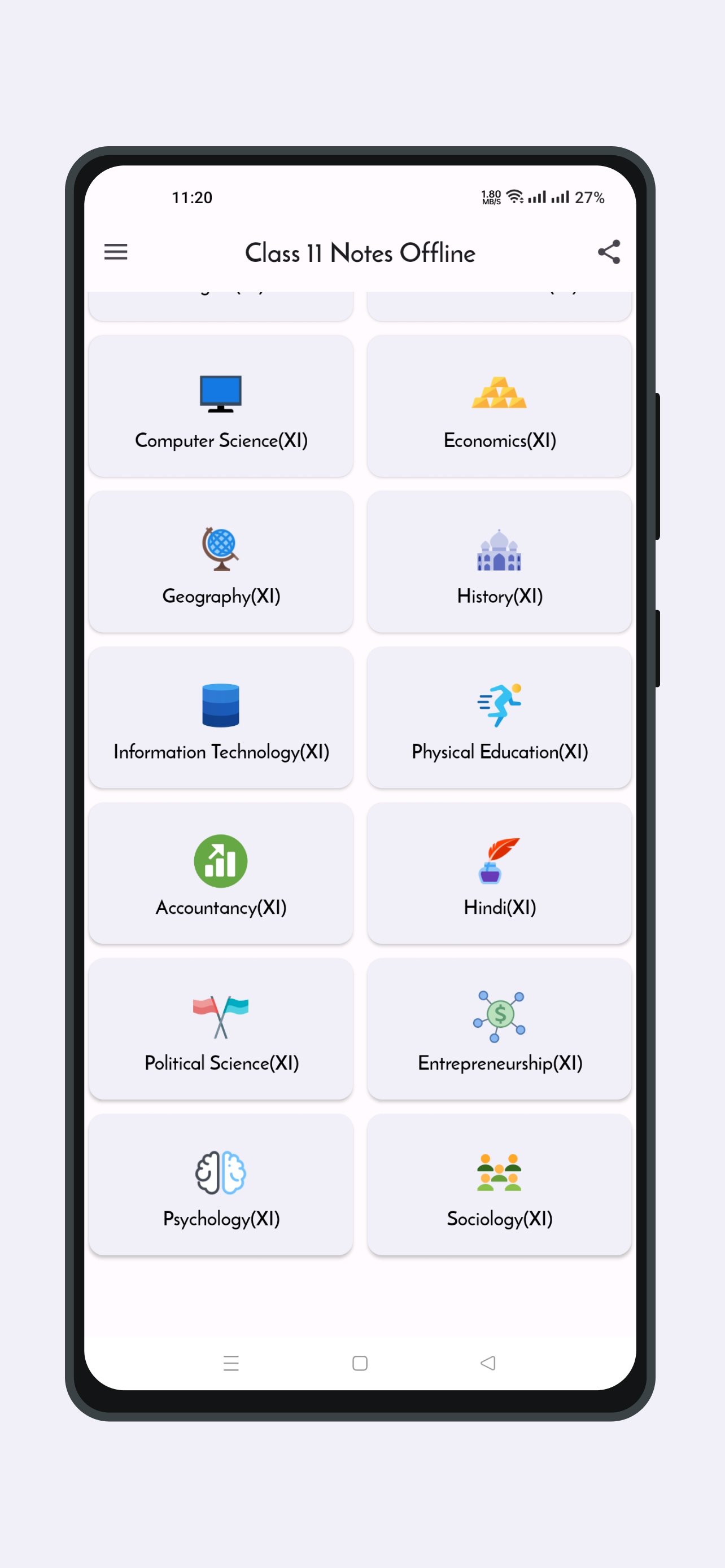Select the History(XI) card
This screenshot has width=725, height=1568.
point(499,562)
